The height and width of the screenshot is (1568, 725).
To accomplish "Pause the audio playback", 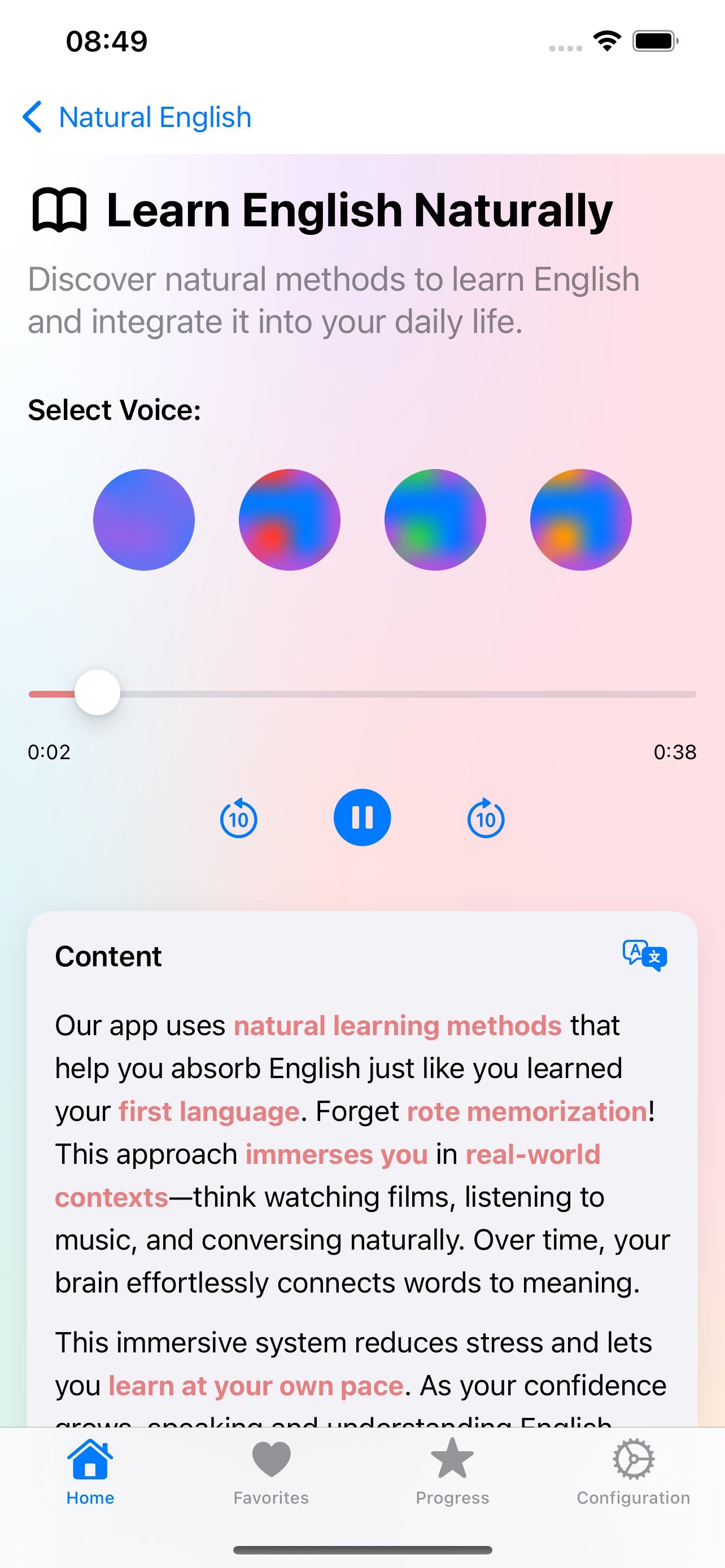I will click(x=362, y=817).
